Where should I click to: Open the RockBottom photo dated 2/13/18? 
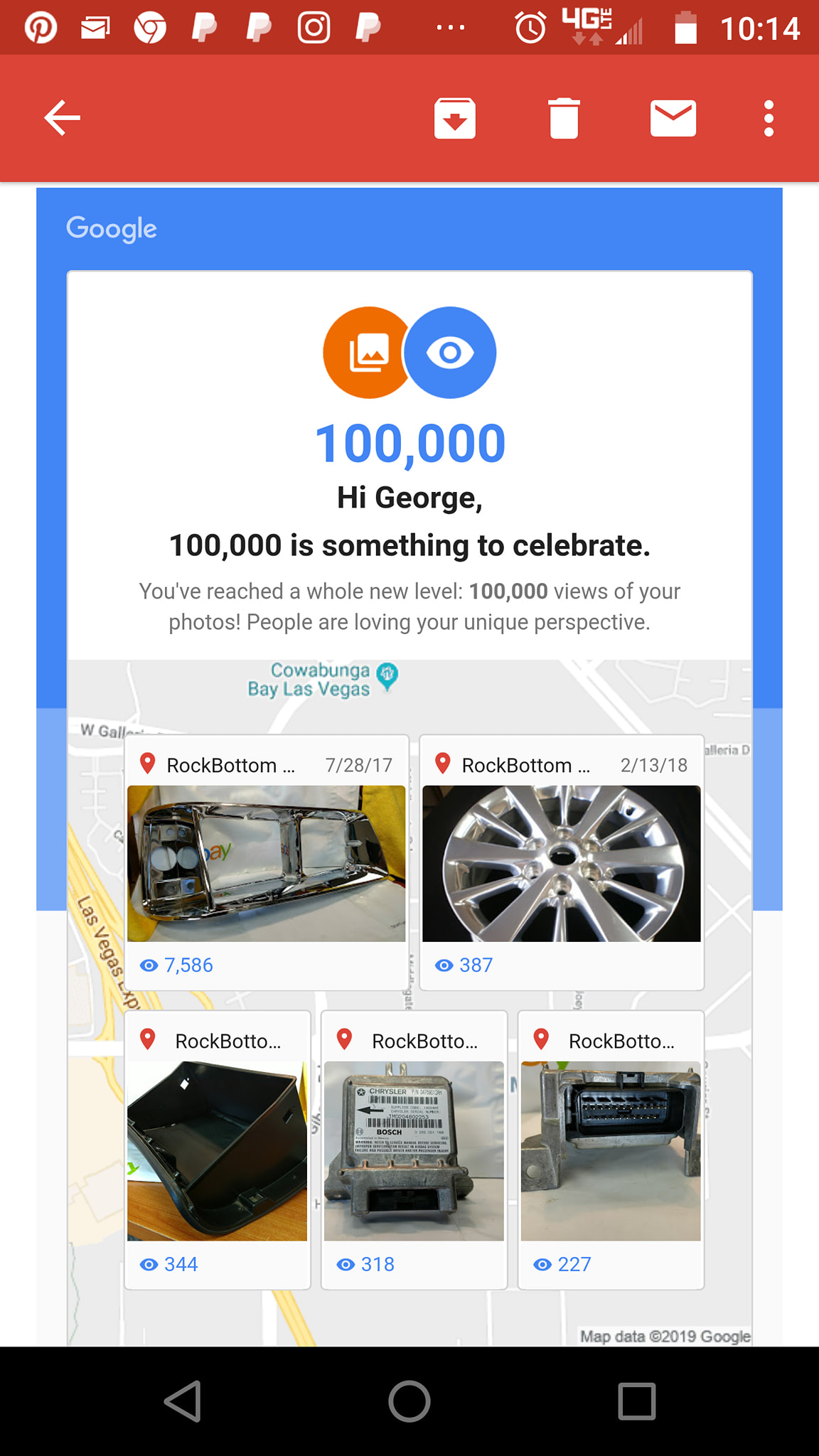pyautogui.click(x=562, y=863)
